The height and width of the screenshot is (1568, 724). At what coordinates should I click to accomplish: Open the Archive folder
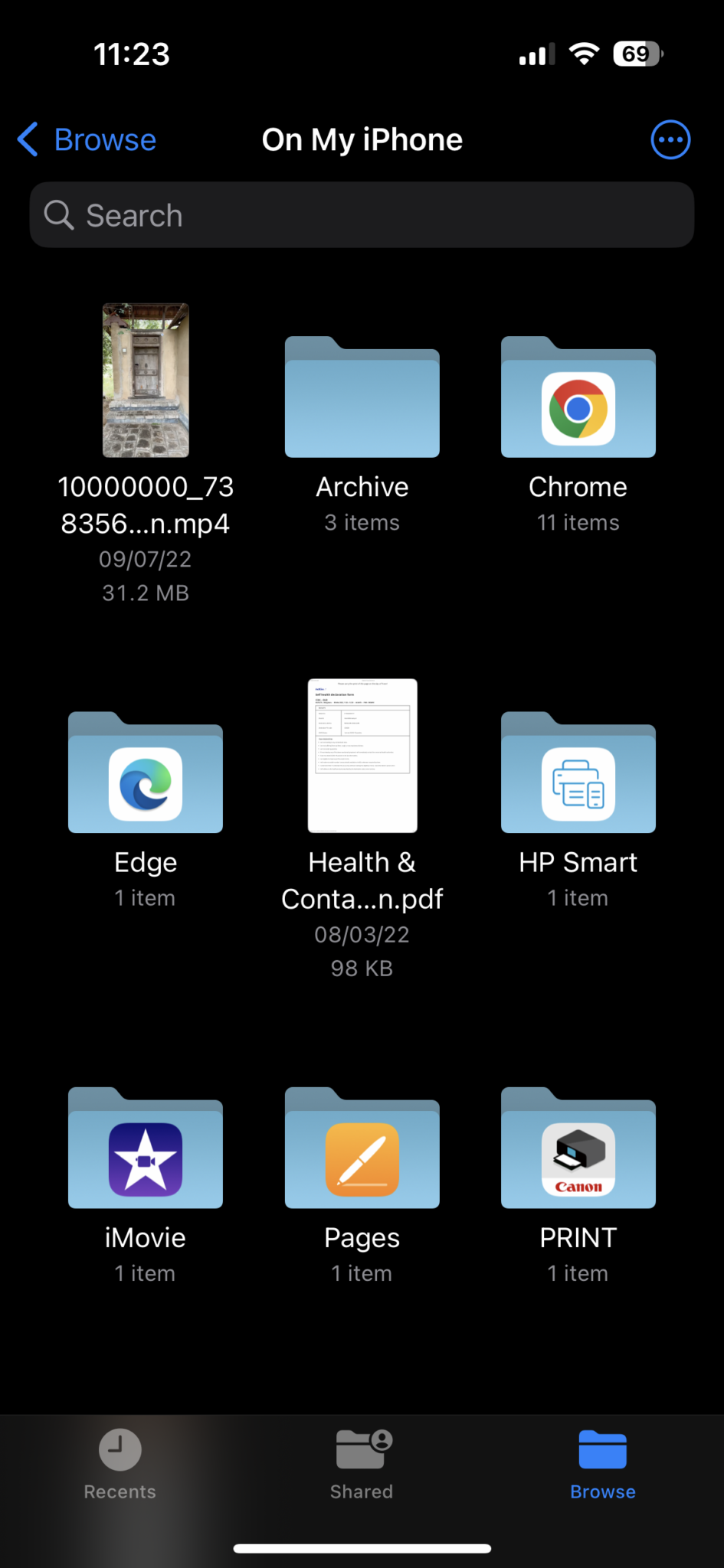pos(362,397)
